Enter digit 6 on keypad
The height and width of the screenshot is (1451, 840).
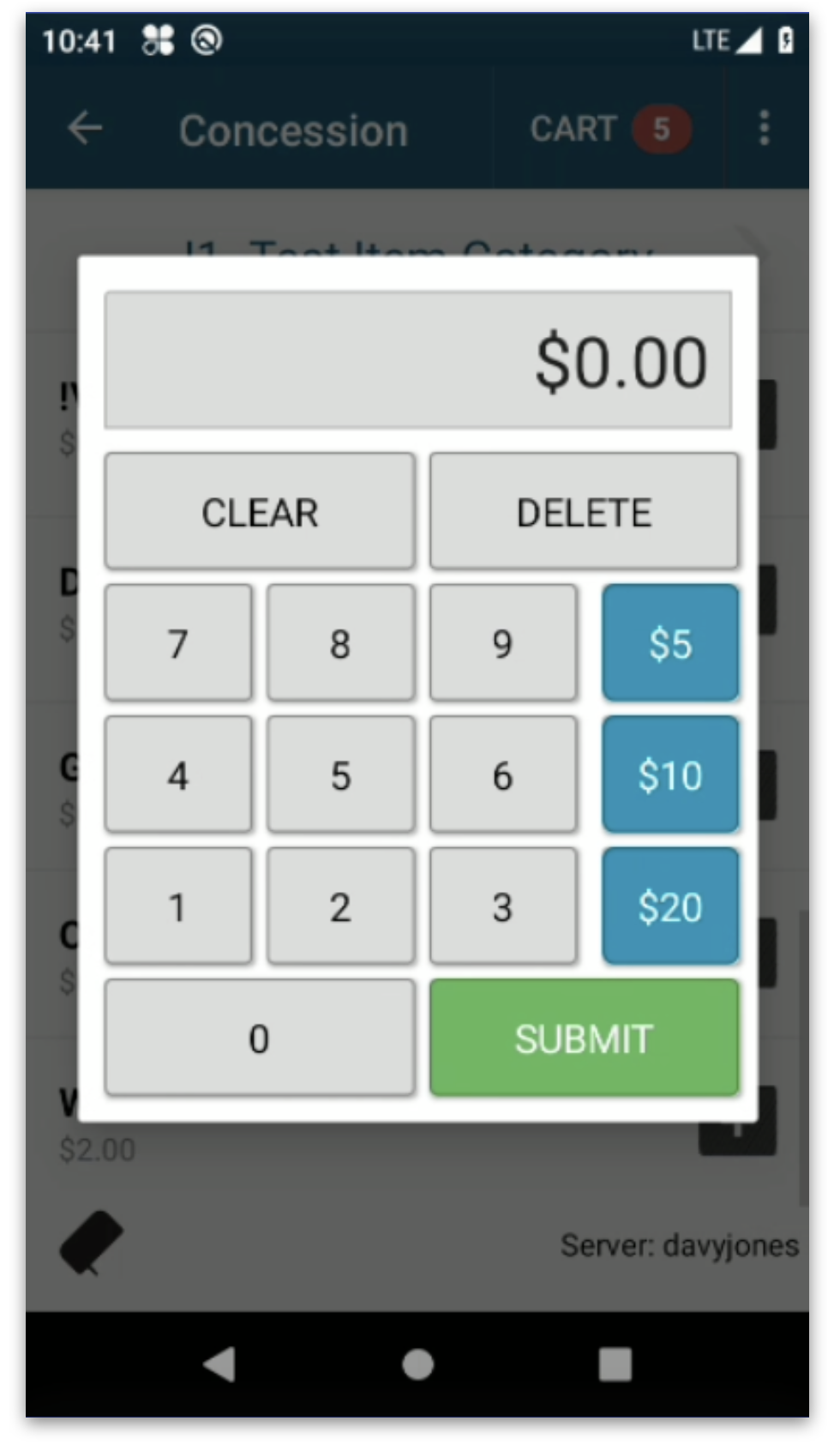point(503,775)
